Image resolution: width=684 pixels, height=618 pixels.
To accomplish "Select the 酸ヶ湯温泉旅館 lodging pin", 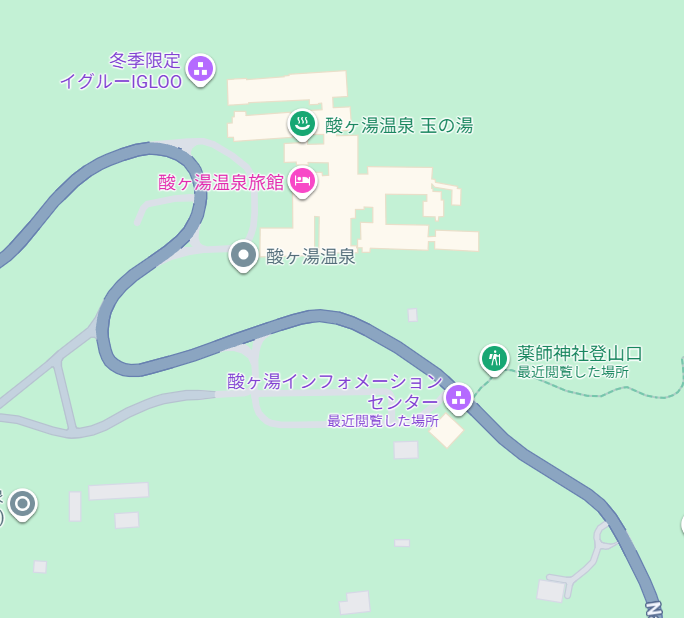I will [302, 181].
